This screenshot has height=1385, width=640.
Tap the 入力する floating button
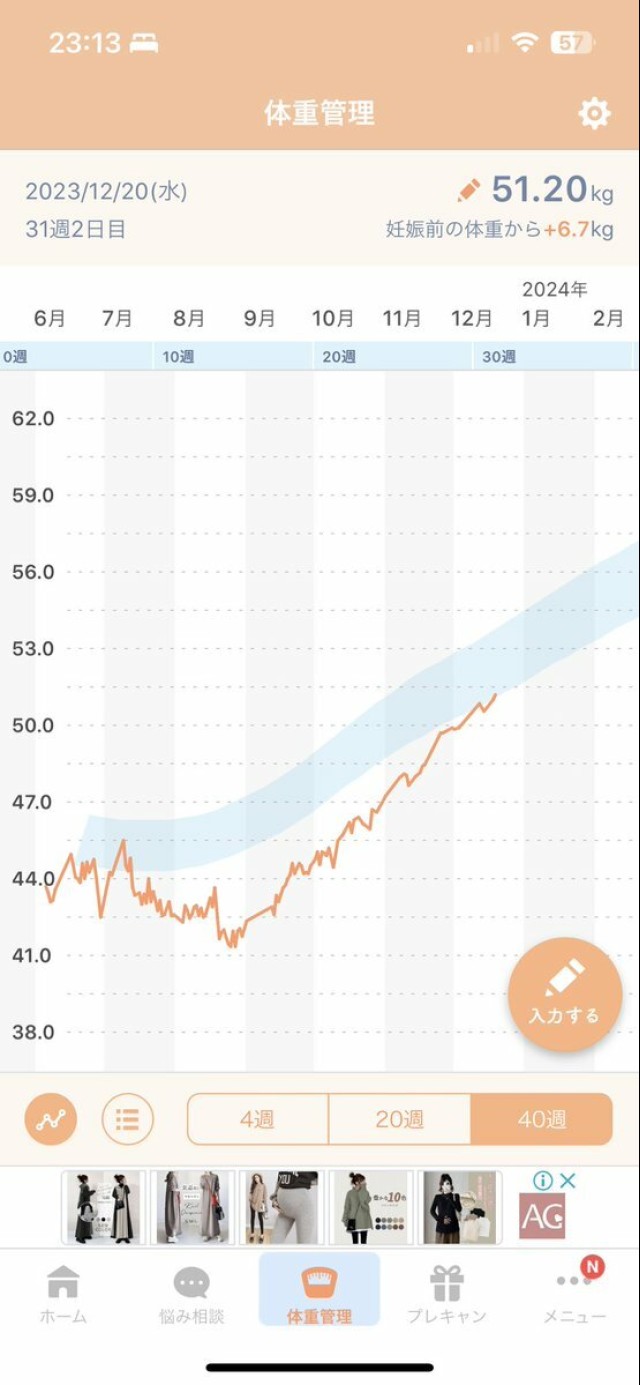565,994
